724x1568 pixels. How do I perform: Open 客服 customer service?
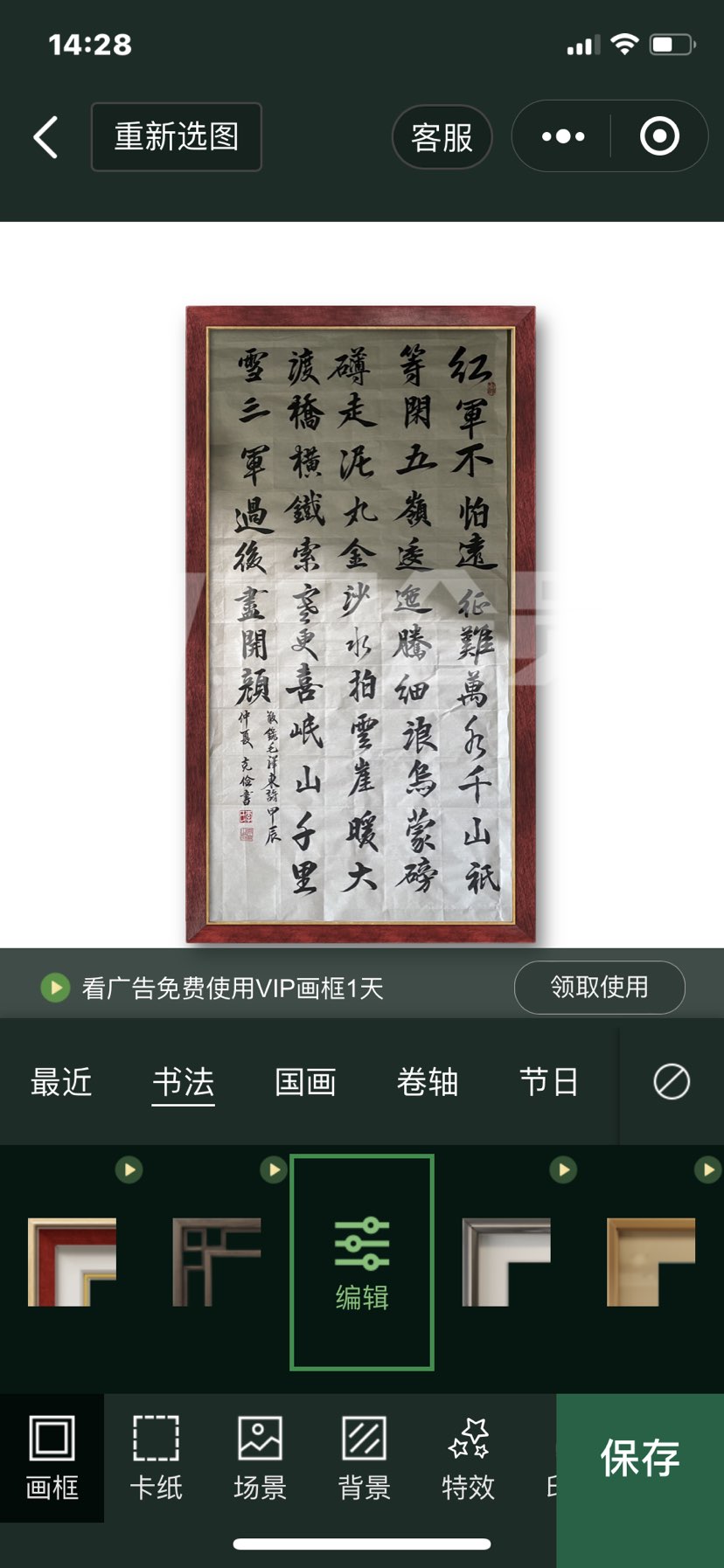(x=442, y=137)
